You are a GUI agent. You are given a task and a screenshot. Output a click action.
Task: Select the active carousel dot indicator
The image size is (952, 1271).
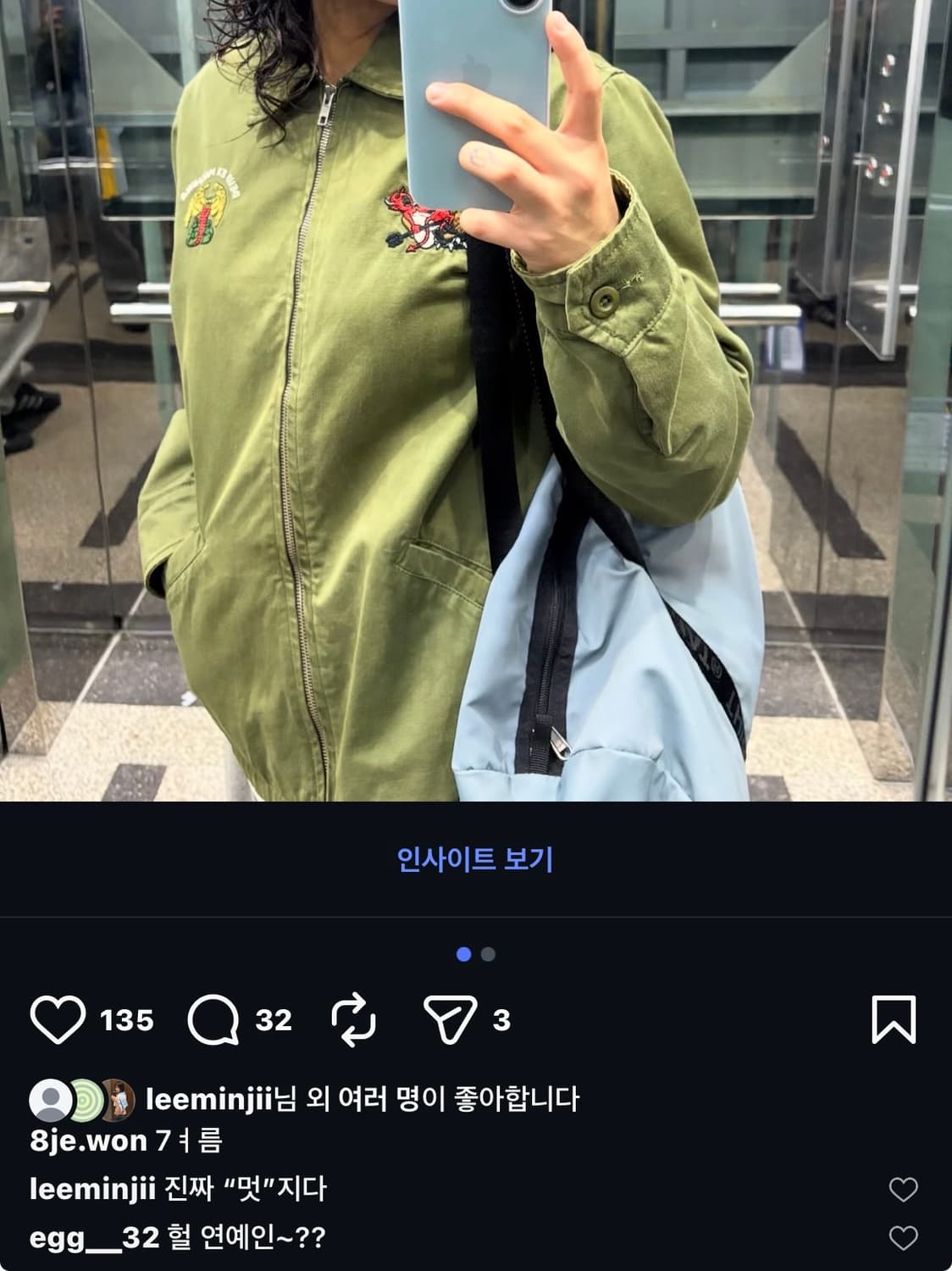click(464, 952)
